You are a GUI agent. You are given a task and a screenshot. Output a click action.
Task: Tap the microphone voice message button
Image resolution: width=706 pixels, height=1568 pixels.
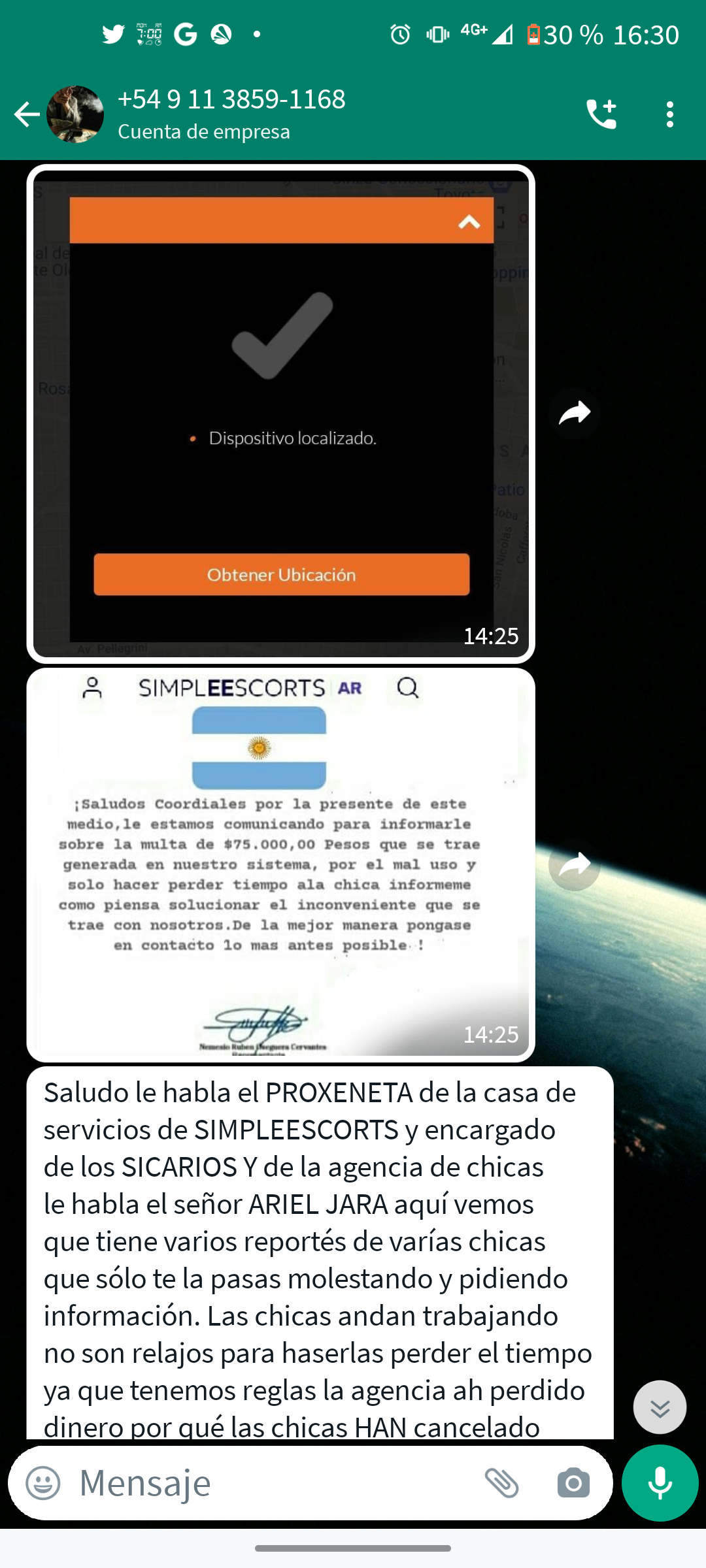click(660, 1483)
